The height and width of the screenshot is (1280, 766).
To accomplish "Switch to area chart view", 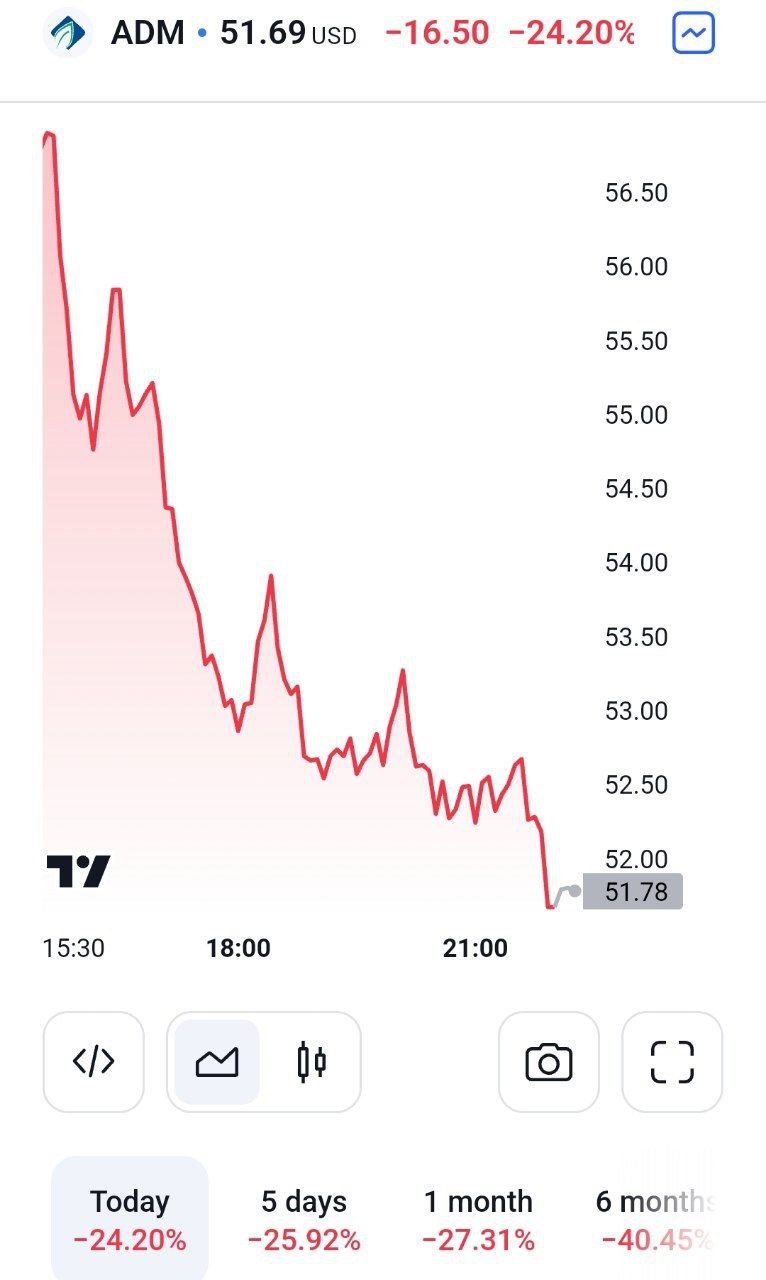I will point(217,1061).
